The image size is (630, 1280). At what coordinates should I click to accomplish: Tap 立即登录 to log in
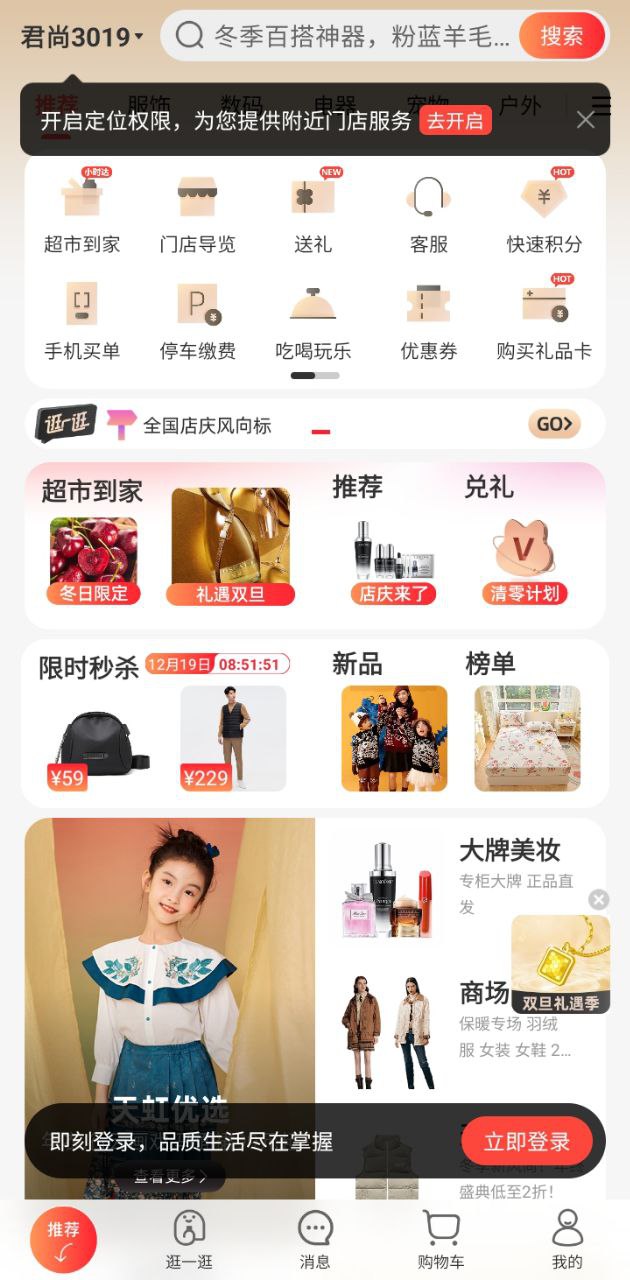[527, 1141]
